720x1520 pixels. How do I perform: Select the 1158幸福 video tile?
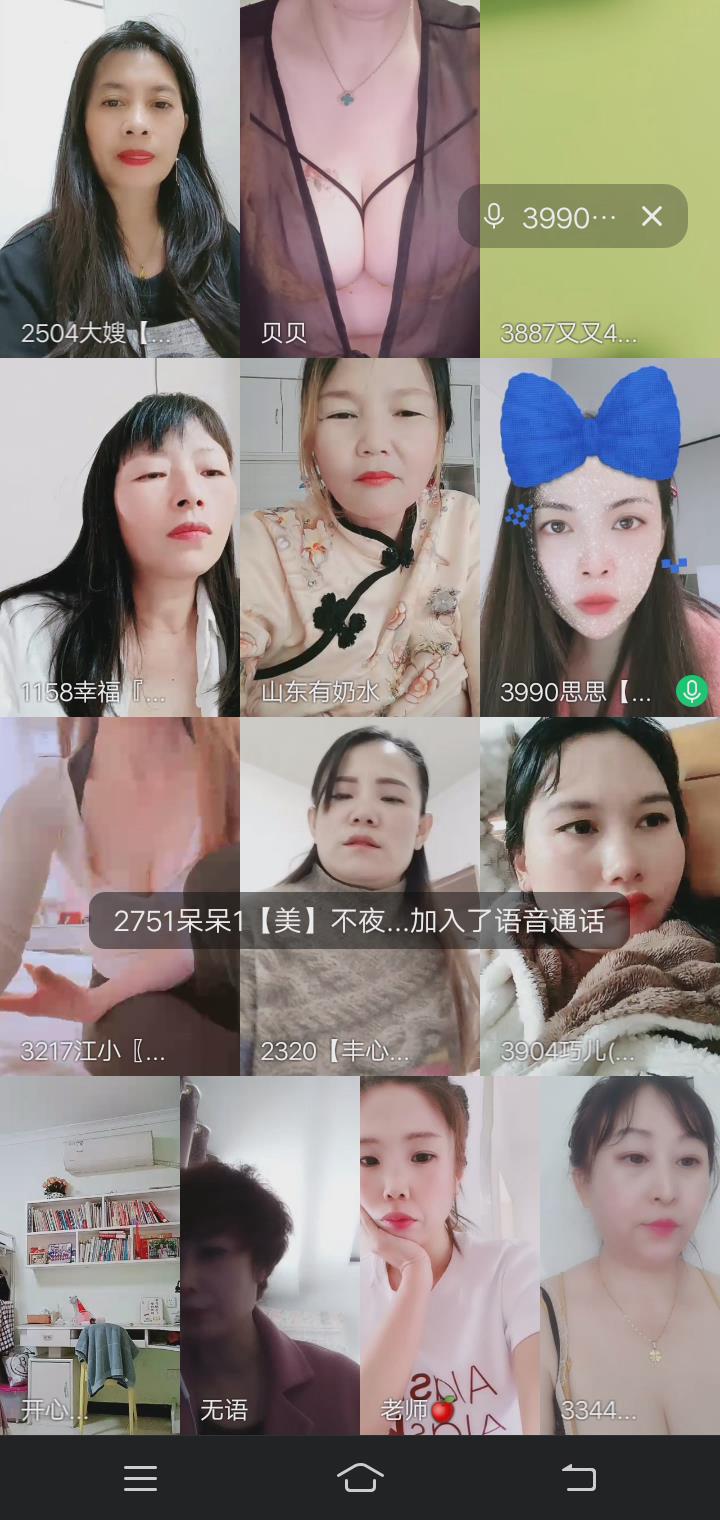120,537
